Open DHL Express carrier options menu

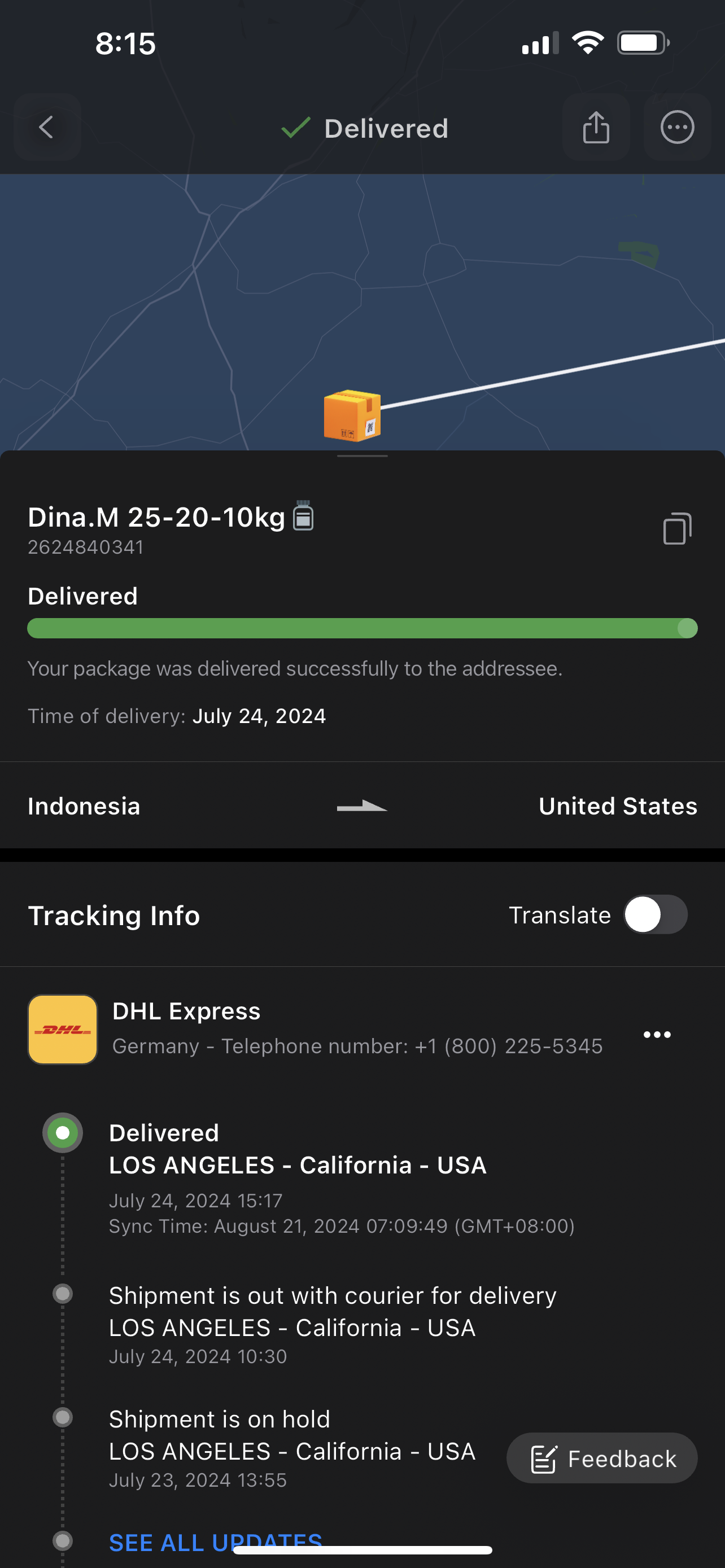coord(657,1034)
